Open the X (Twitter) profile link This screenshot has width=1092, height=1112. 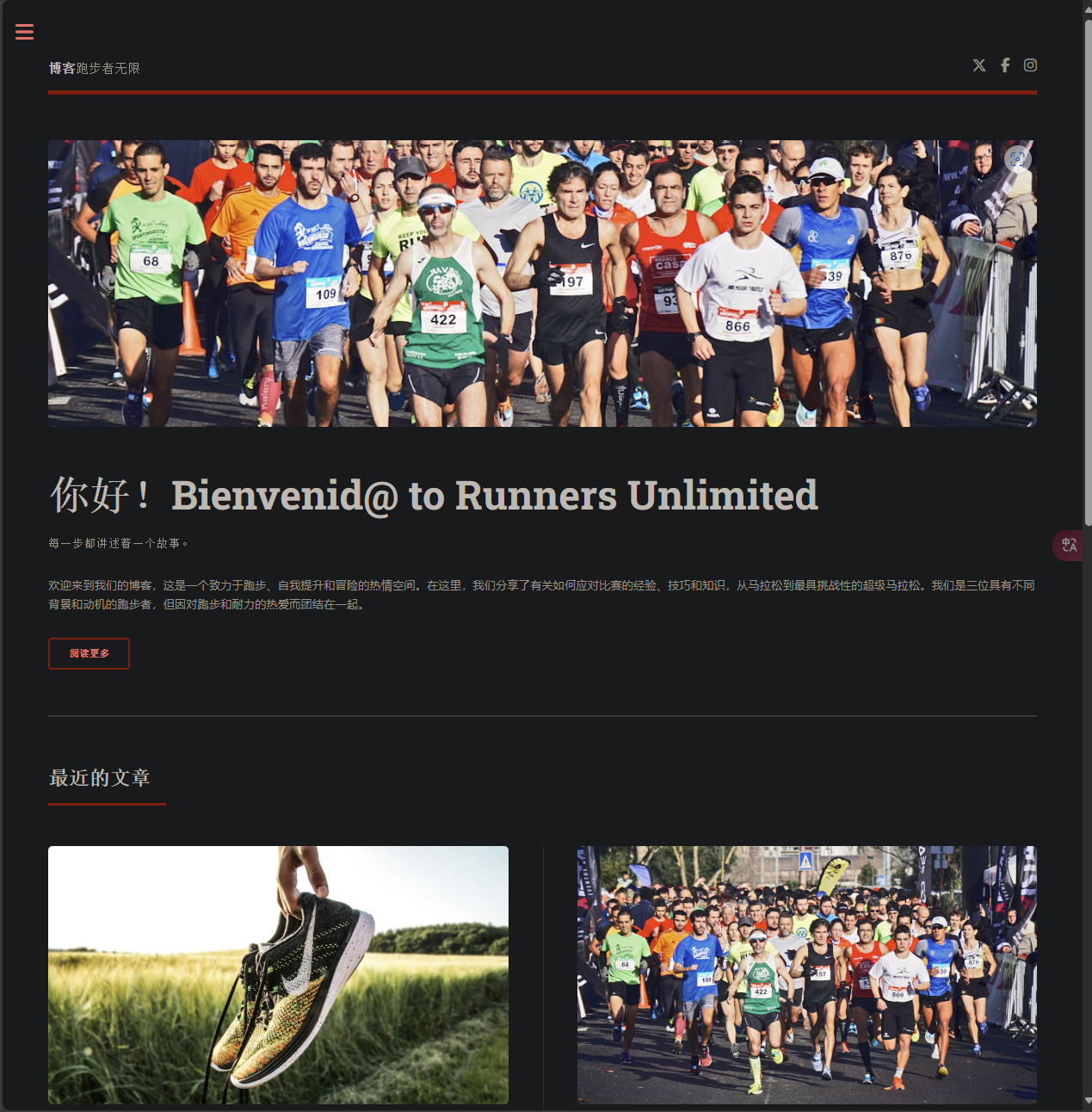979,65
